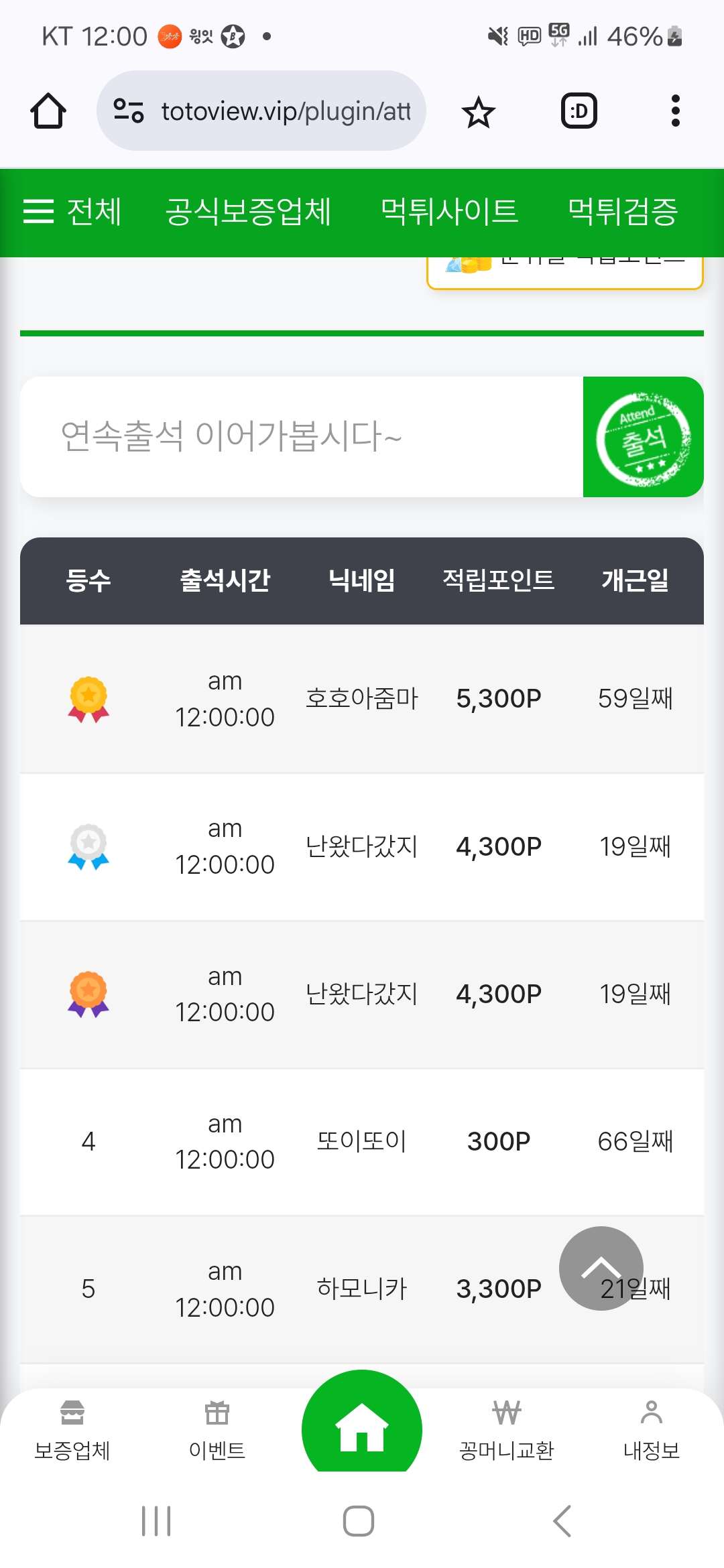Open 이벤트 in bottom navigation
This screenshot has width=724, height=1568.
click(x=217, y=1430)
